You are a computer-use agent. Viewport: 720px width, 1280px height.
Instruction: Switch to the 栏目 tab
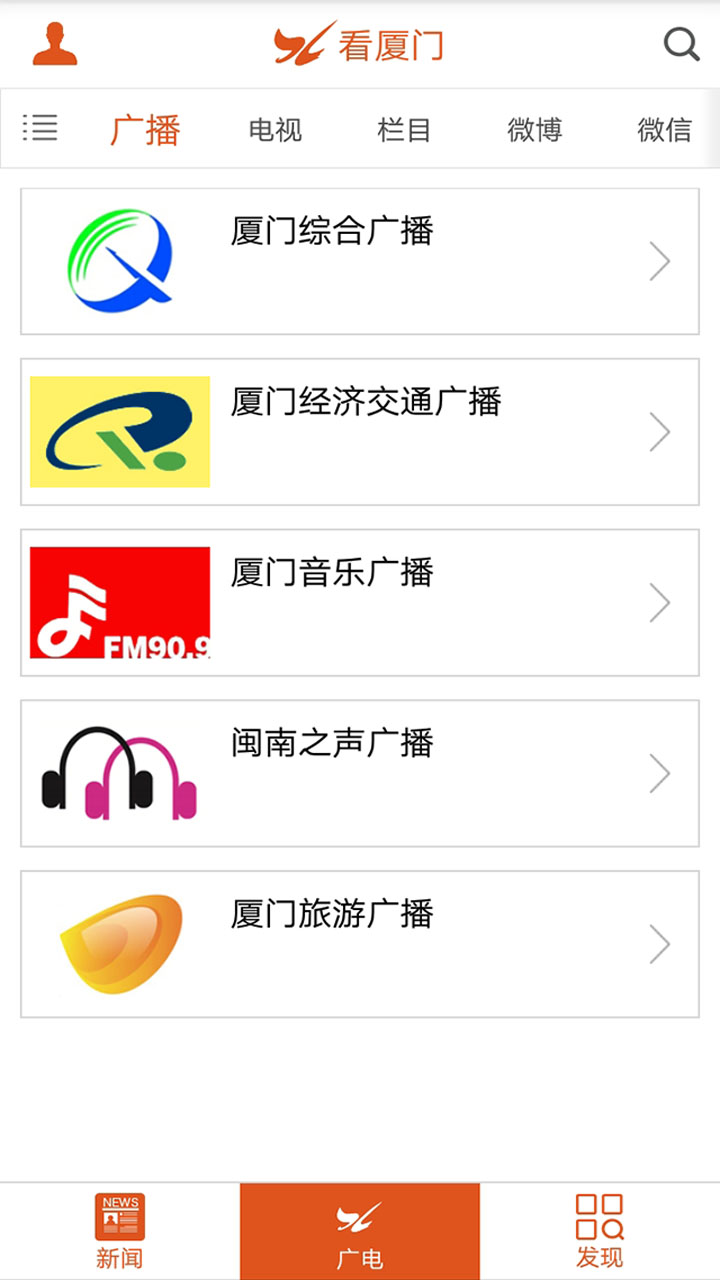click(x=404, y=130)
